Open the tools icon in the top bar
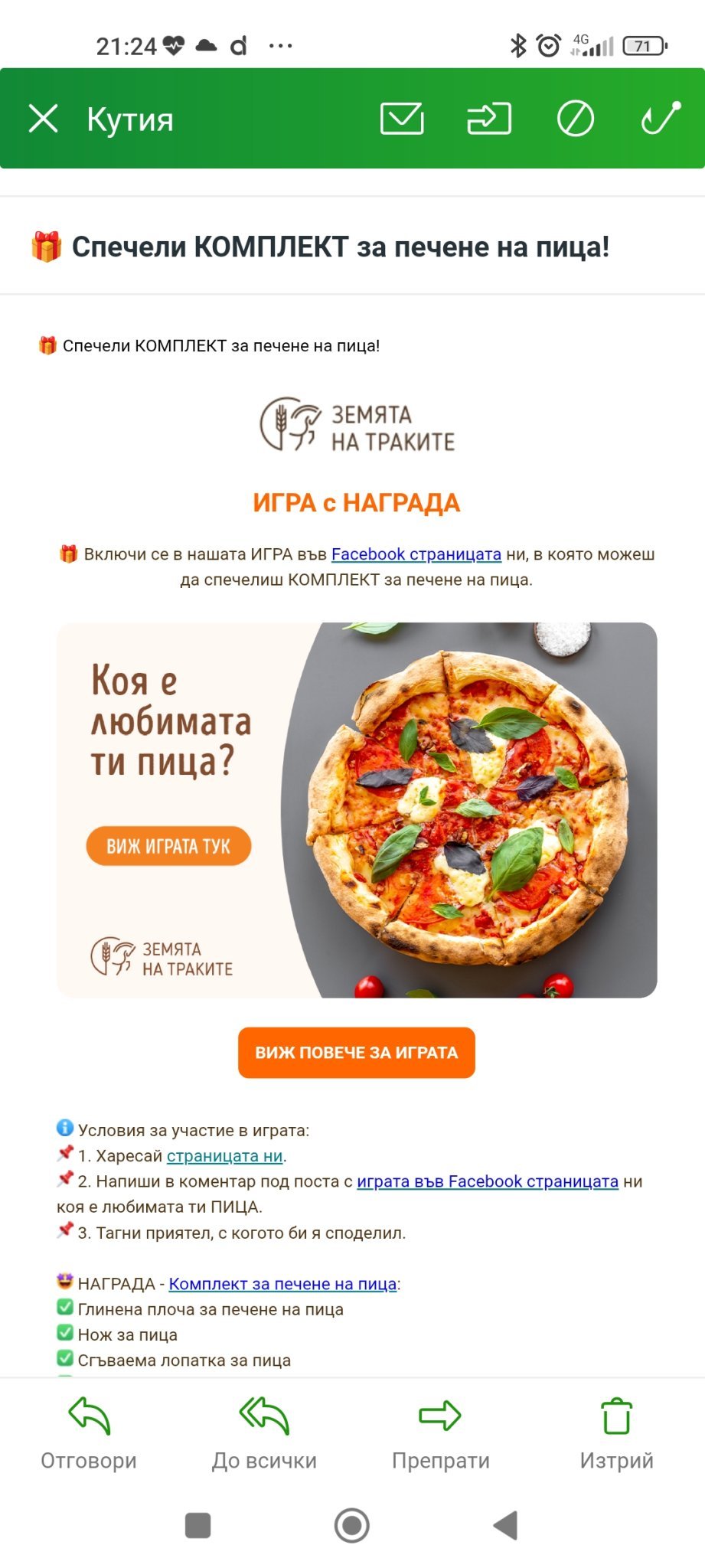 point(660,119)
